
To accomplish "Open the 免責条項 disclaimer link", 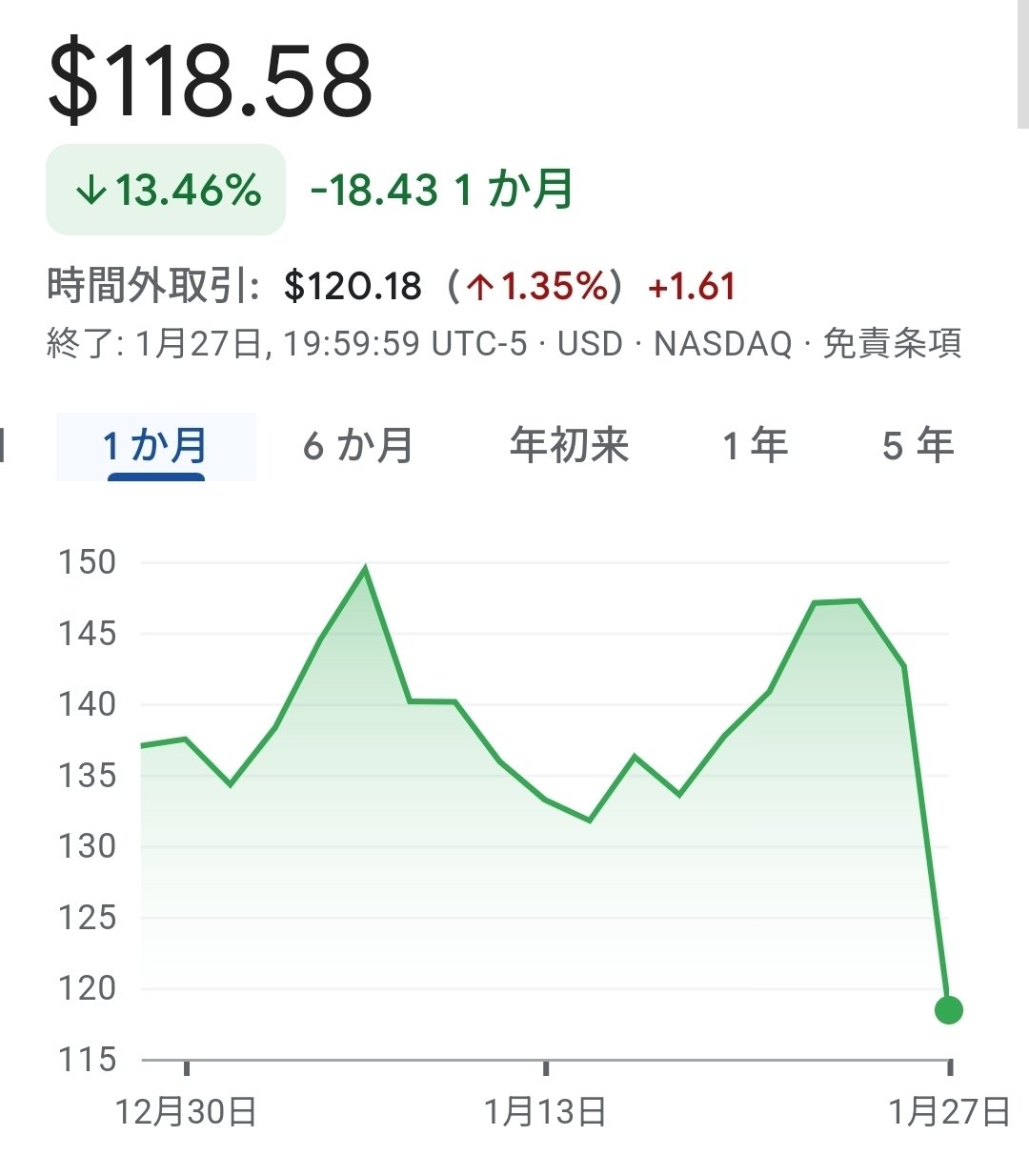I will (891, 343).
